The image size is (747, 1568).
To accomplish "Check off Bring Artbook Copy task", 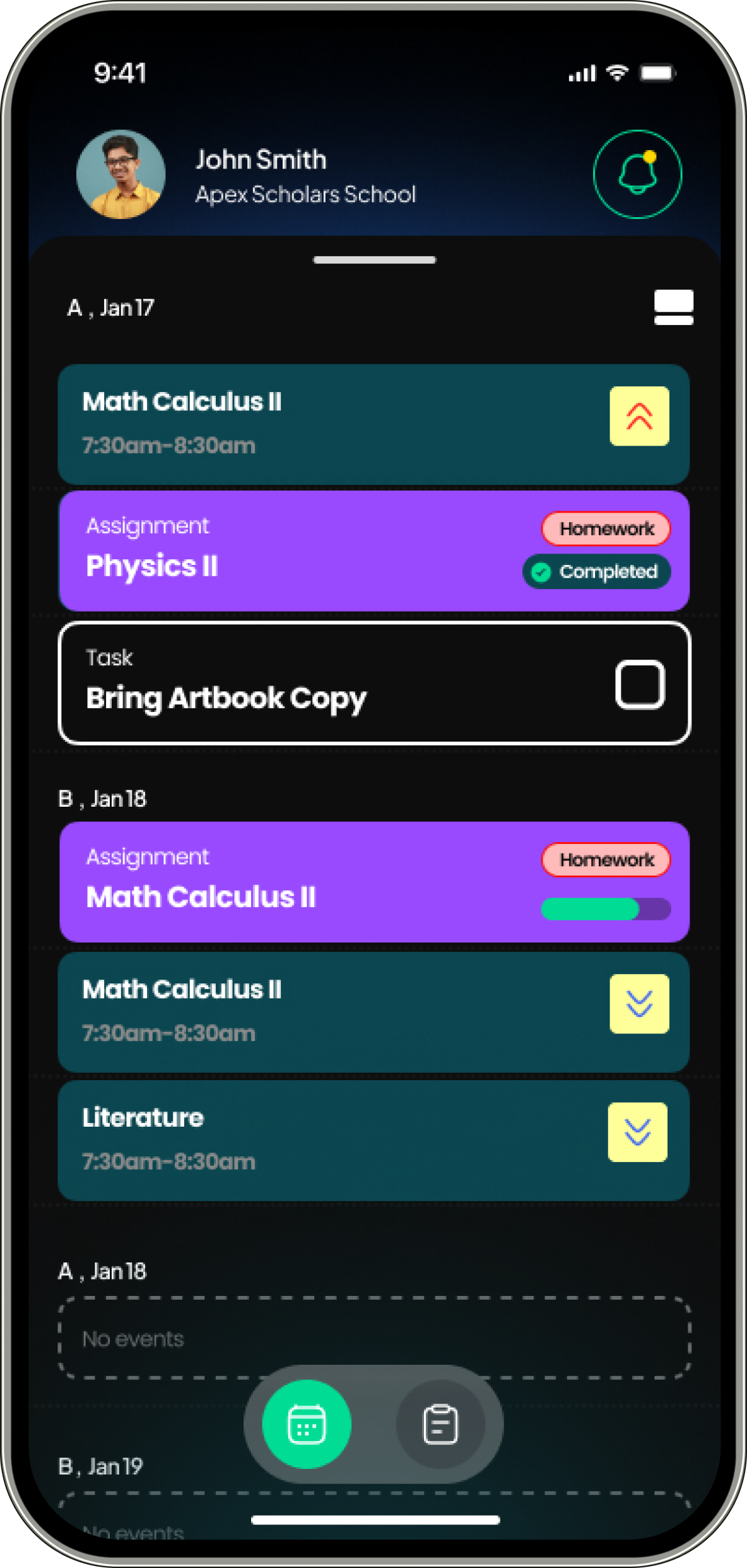I will (x=640, y=684).
